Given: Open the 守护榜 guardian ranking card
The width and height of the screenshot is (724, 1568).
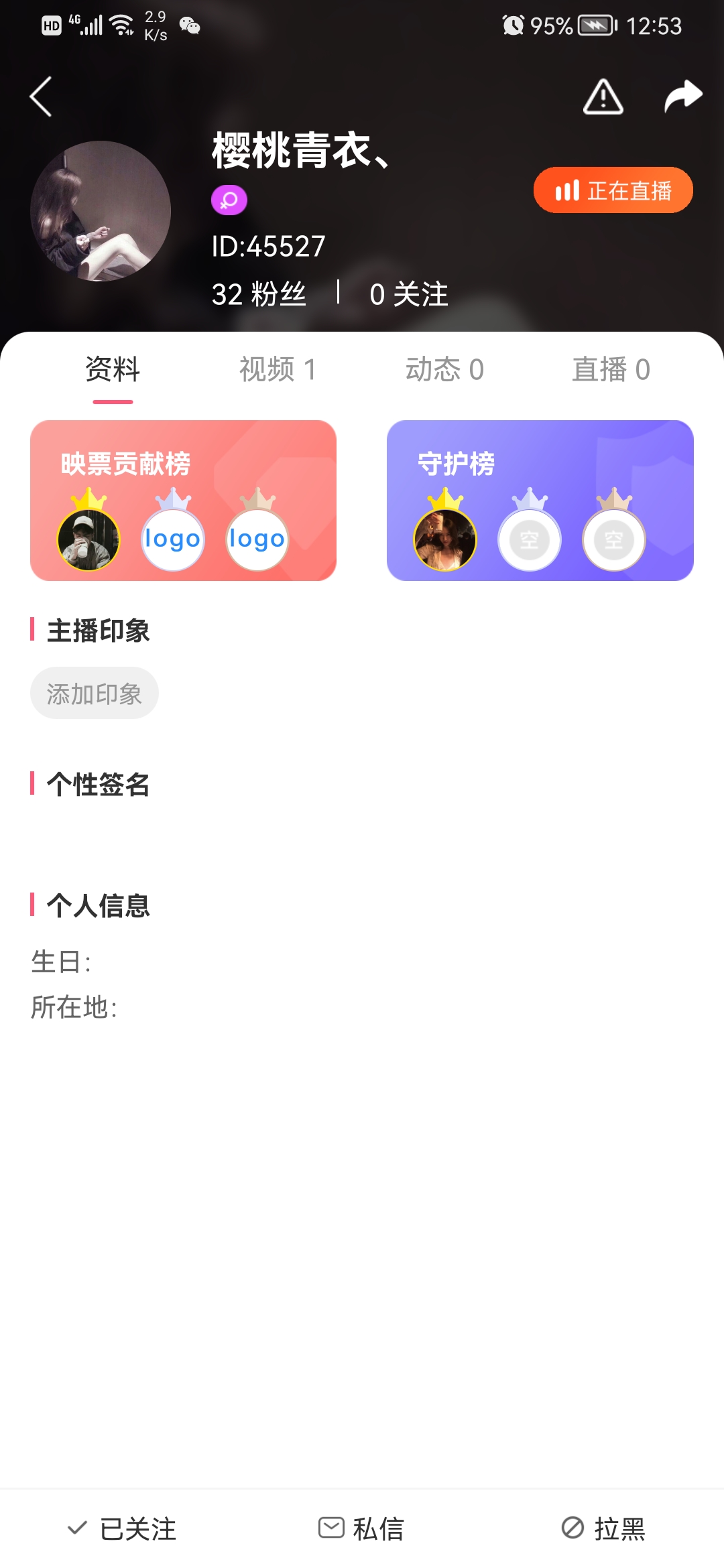Looking at the screenshot, I should point(540,500).
